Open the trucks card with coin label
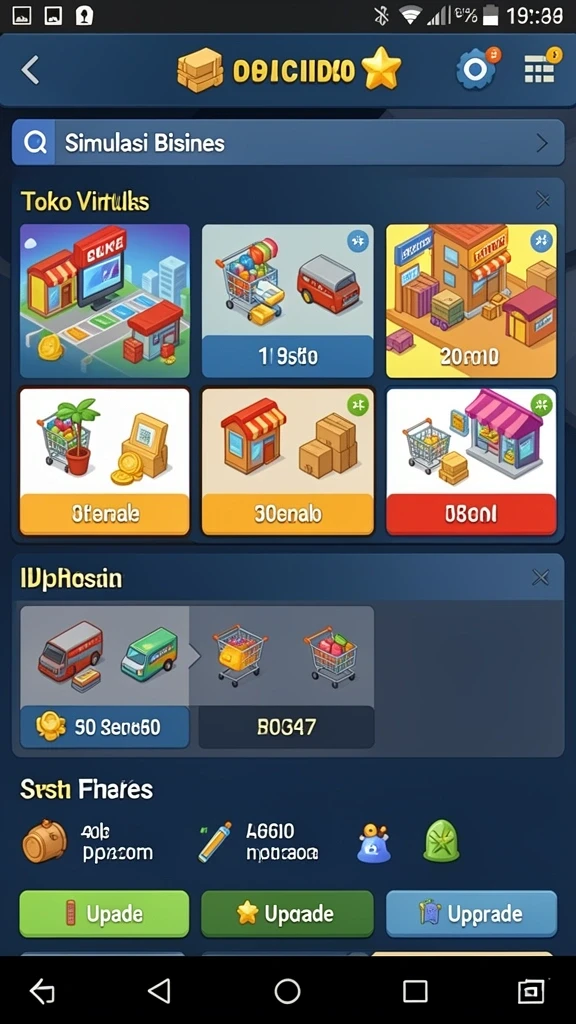 (104, 677)
